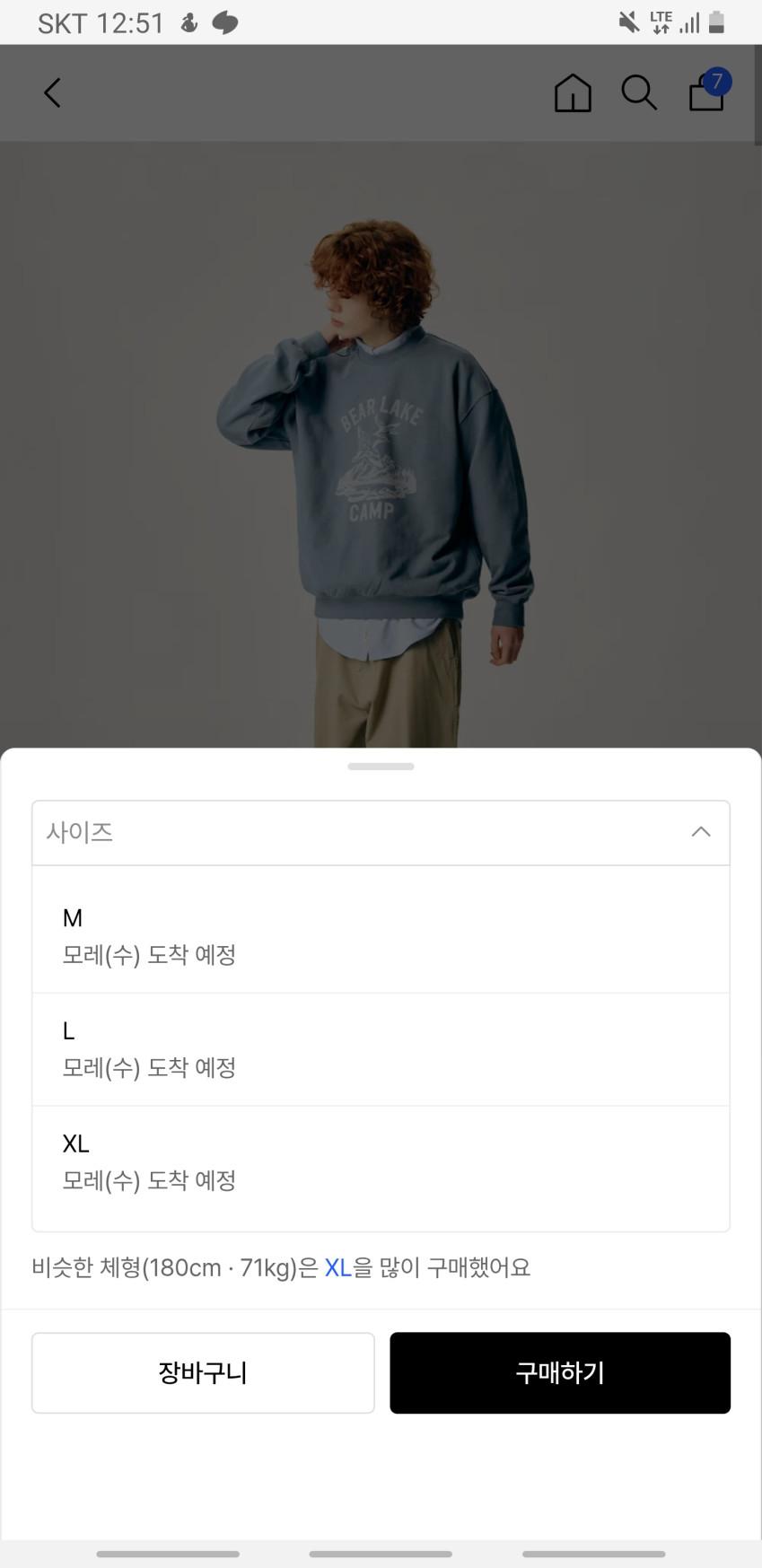Tap 구매하기 to buy now

pyautogui.click(x=560, y=1372)
